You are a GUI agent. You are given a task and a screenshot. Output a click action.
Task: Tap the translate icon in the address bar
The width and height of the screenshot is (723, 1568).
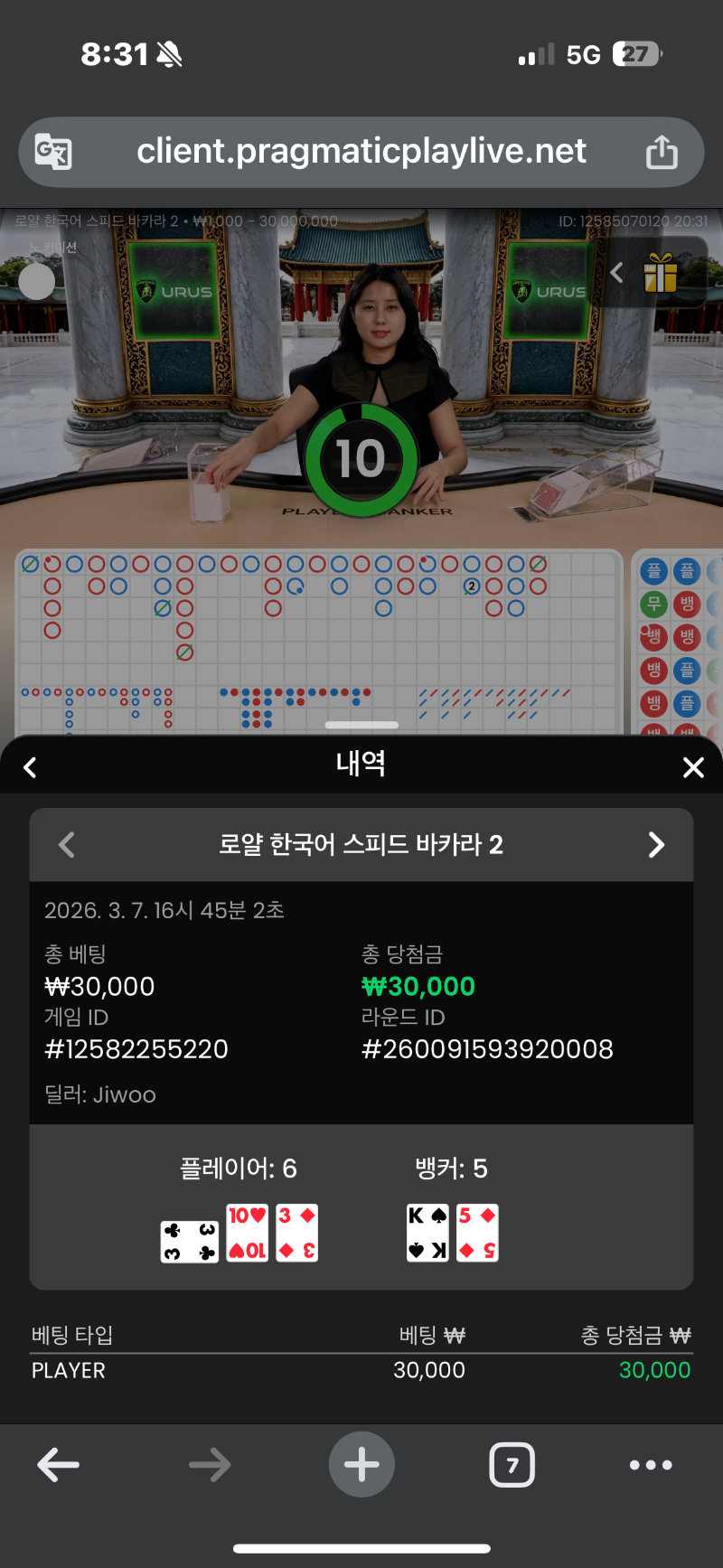(x=53, y=152)
